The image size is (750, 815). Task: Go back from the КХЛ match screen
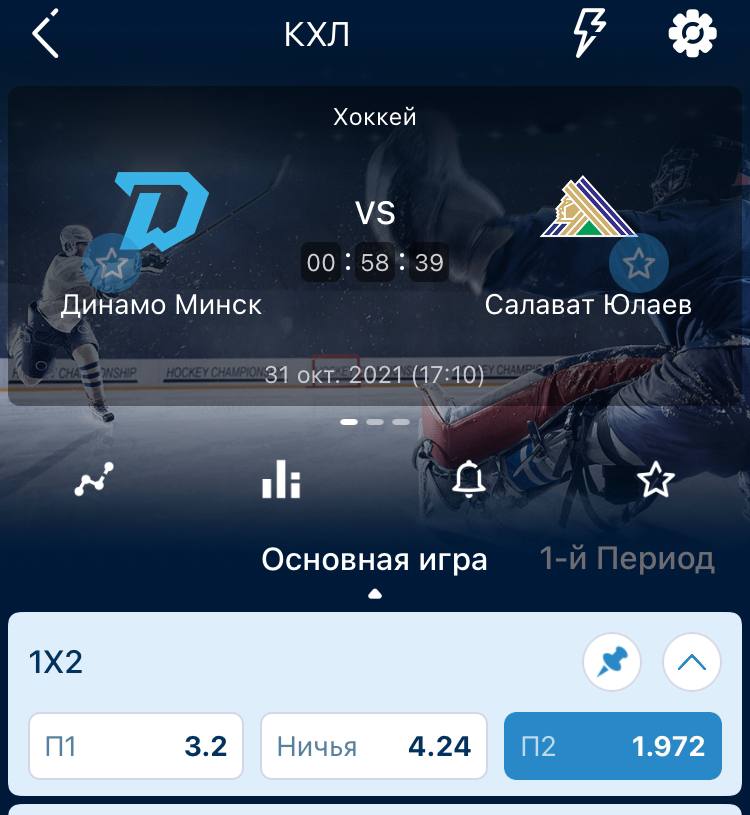click(x=47, y=34)
